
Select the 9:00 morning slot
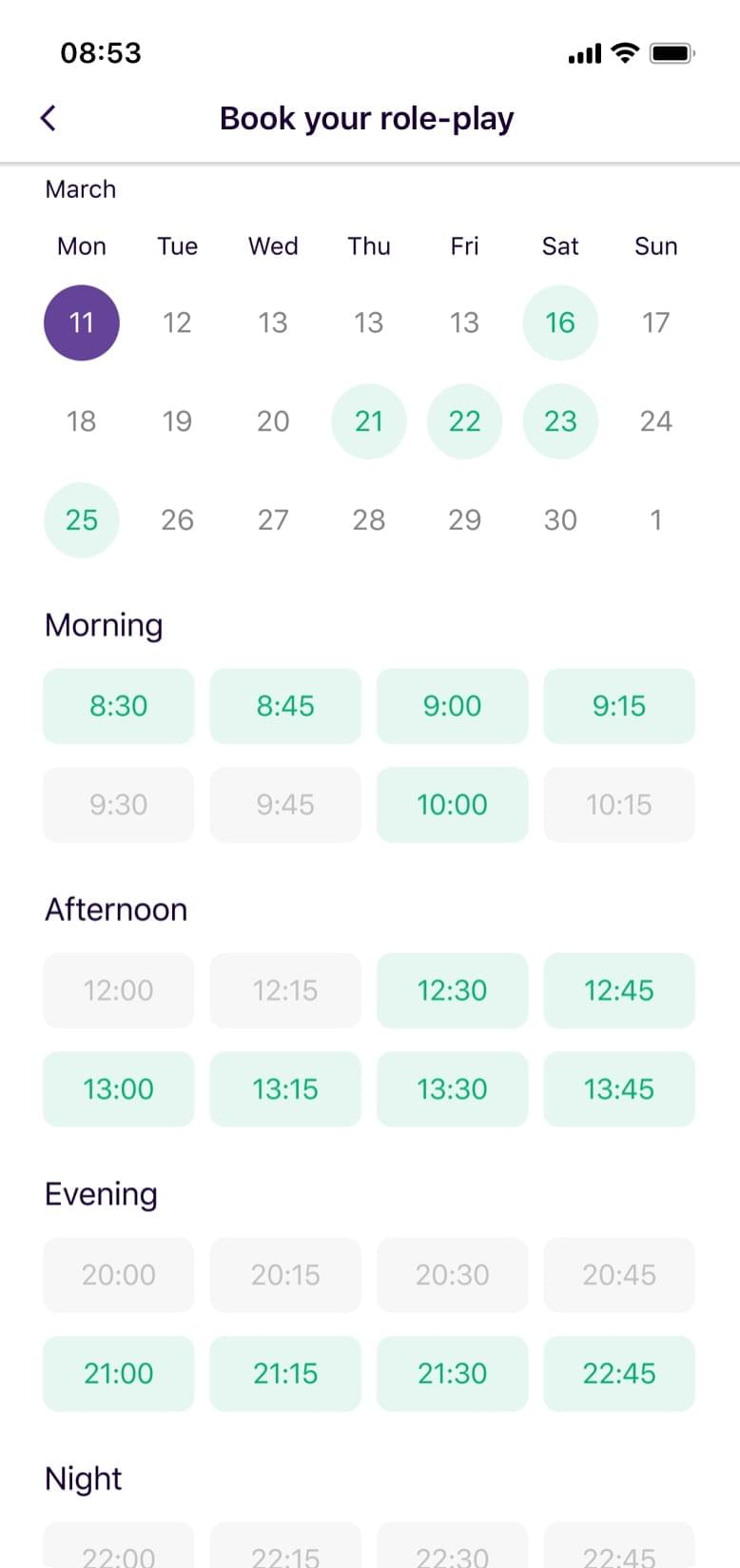452,706
